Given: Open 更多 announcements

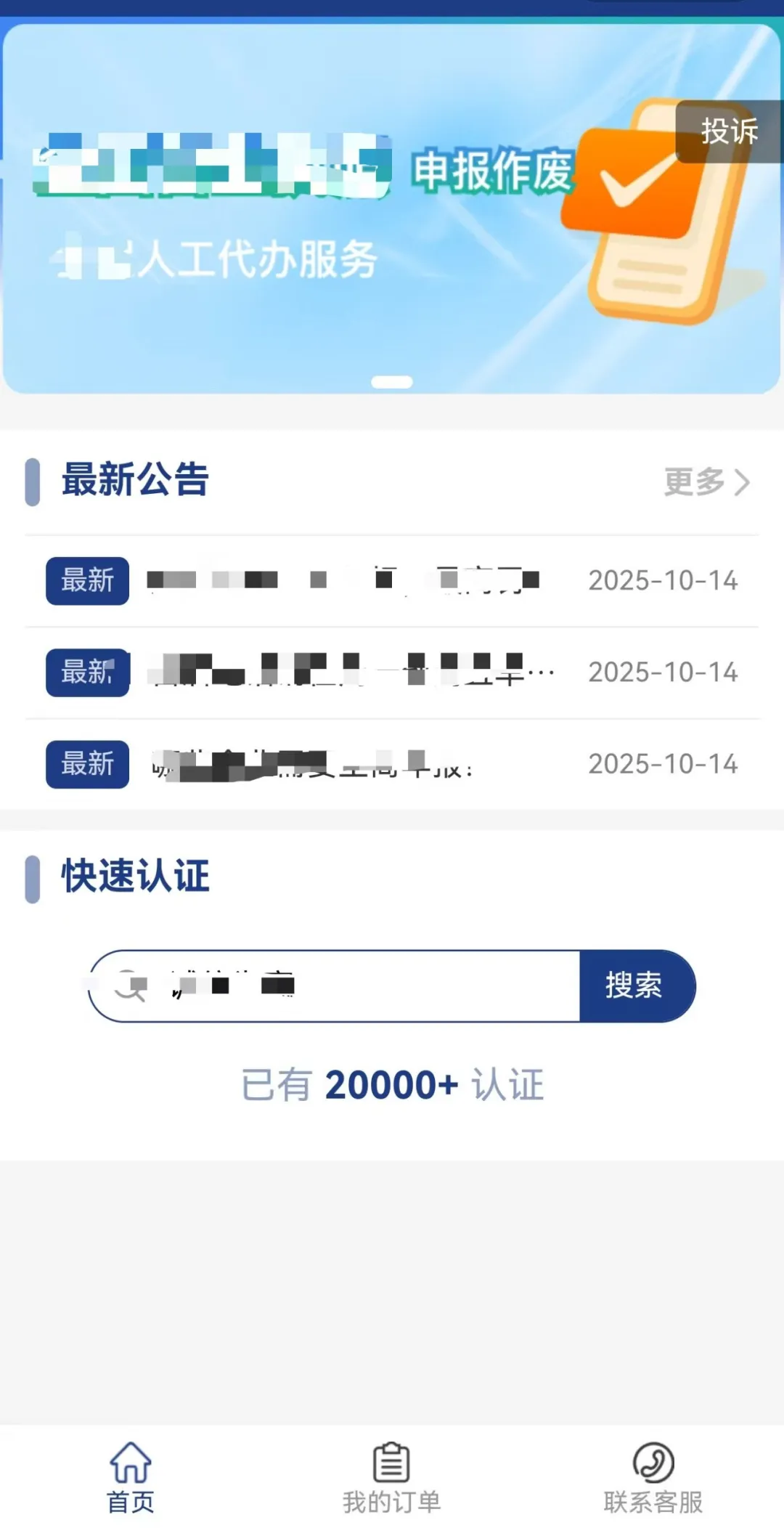Looking at the screenshot, I should [x=706, y=482].
